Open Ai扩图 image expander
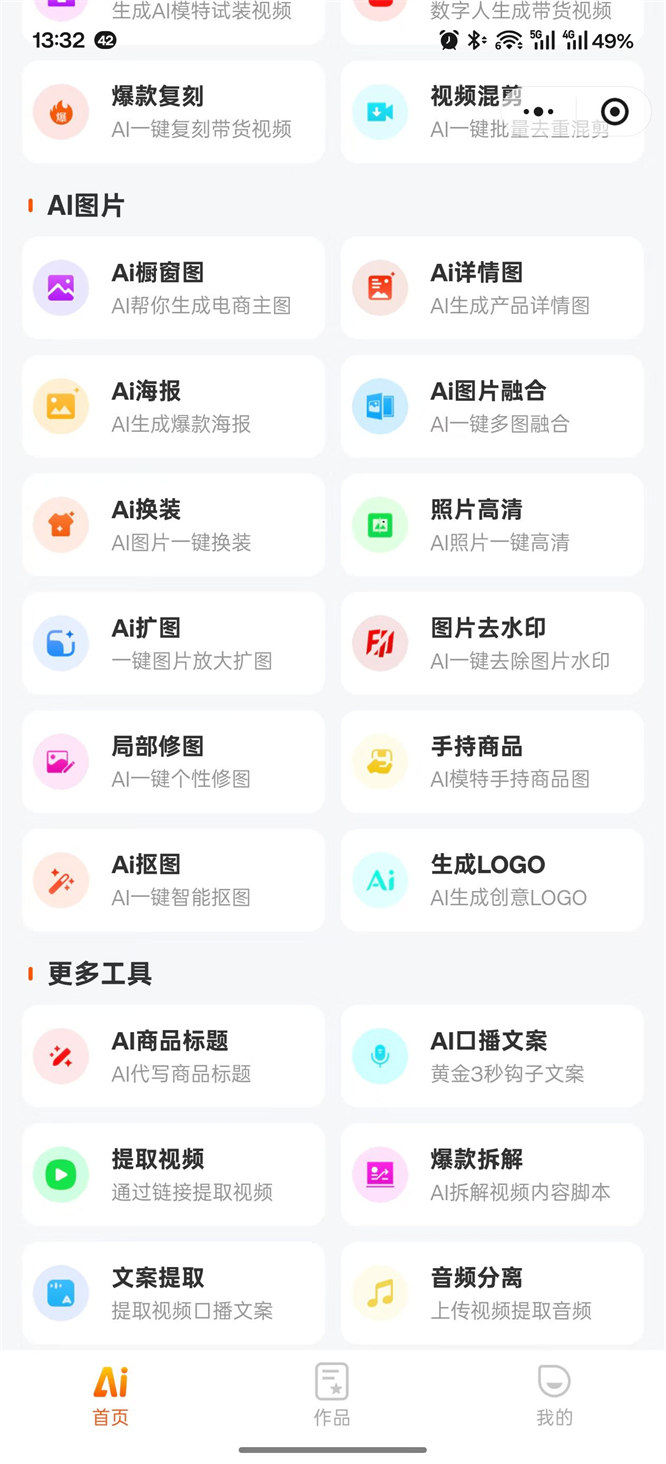This screenshot has width=666, height=1464. (x=173, y=643)
